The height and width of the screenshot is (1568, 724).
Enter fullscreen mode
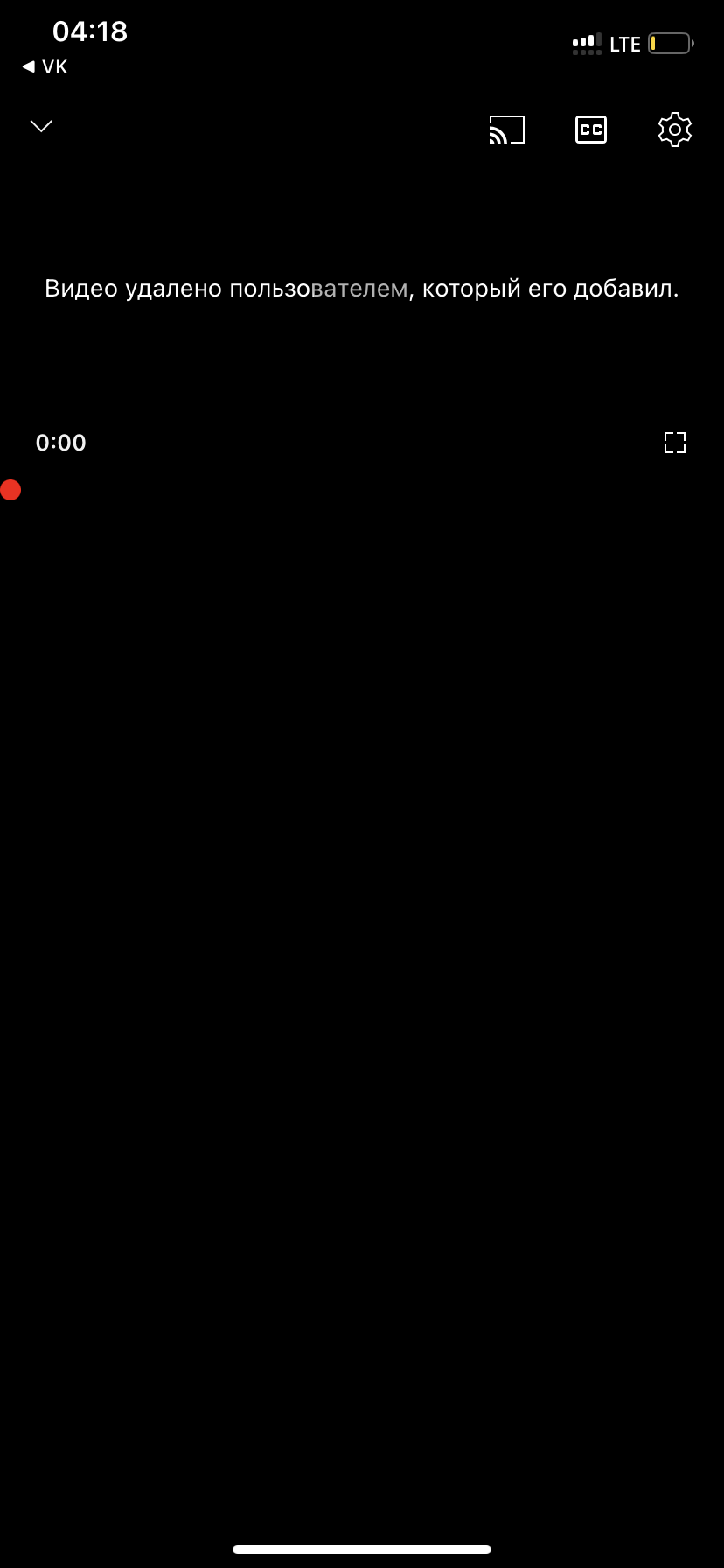coord(674,443)
